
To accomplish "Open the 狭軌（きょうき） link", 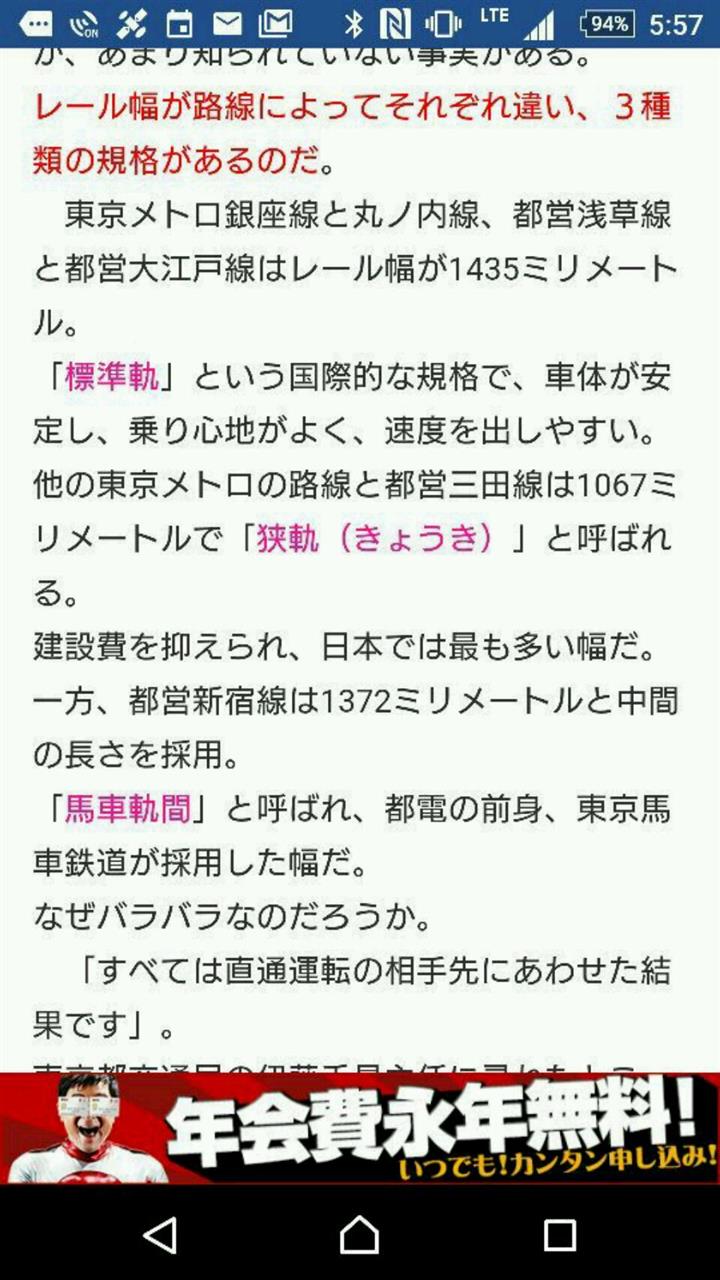I will [x=375, y=539].
